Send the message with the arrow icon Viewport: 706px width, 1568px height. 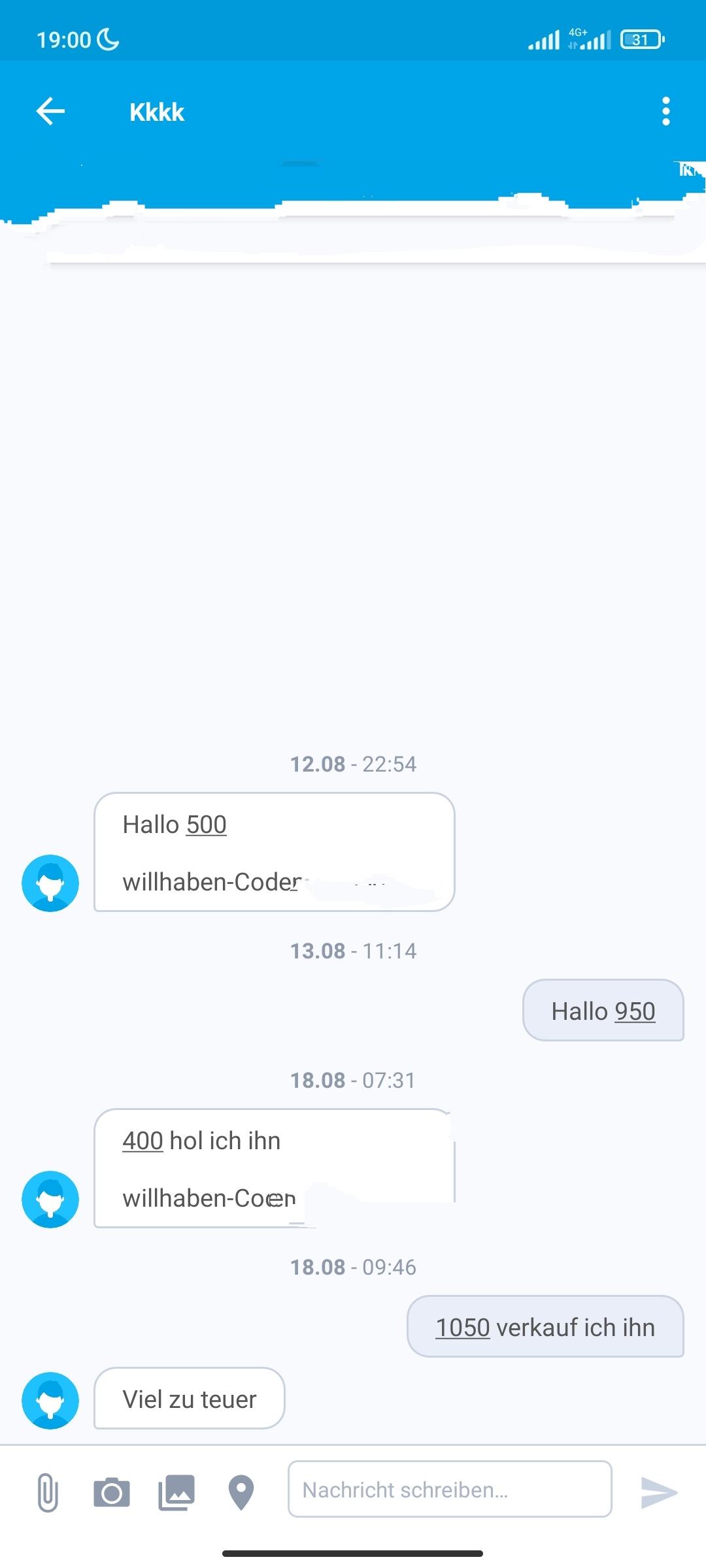659,1492
